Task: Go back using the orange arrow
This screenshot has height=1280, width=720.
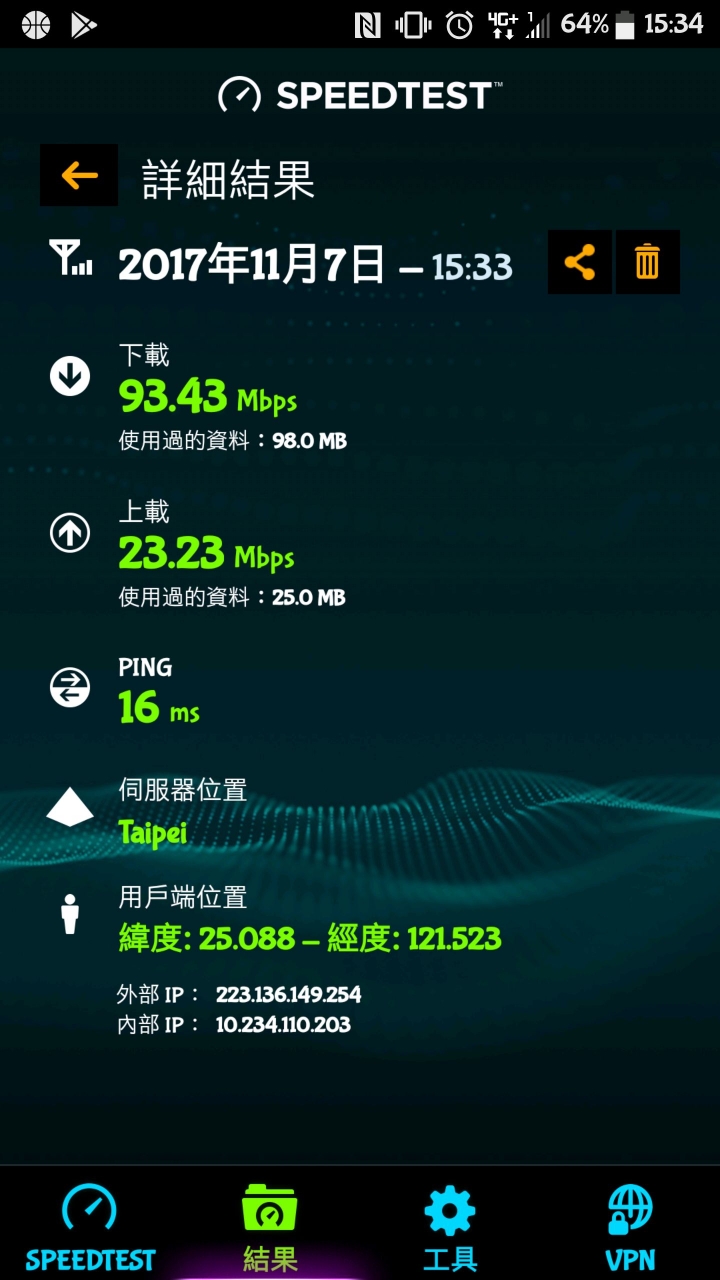Action: click(x=79, y=176)
